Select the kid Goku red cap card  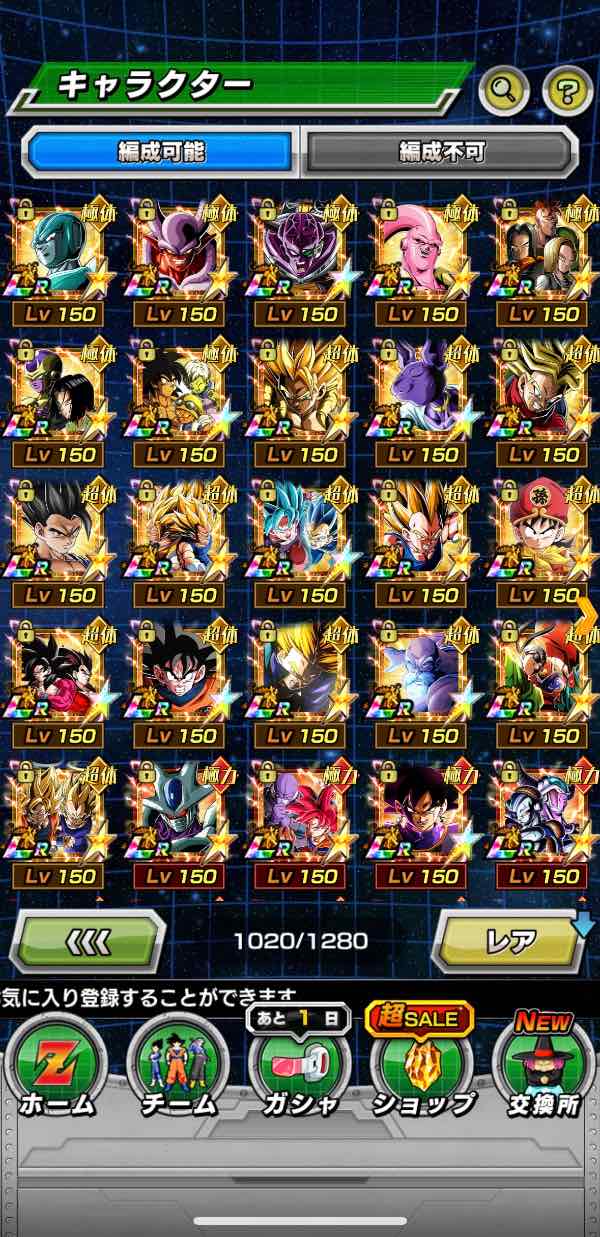[x=545, y=538]
